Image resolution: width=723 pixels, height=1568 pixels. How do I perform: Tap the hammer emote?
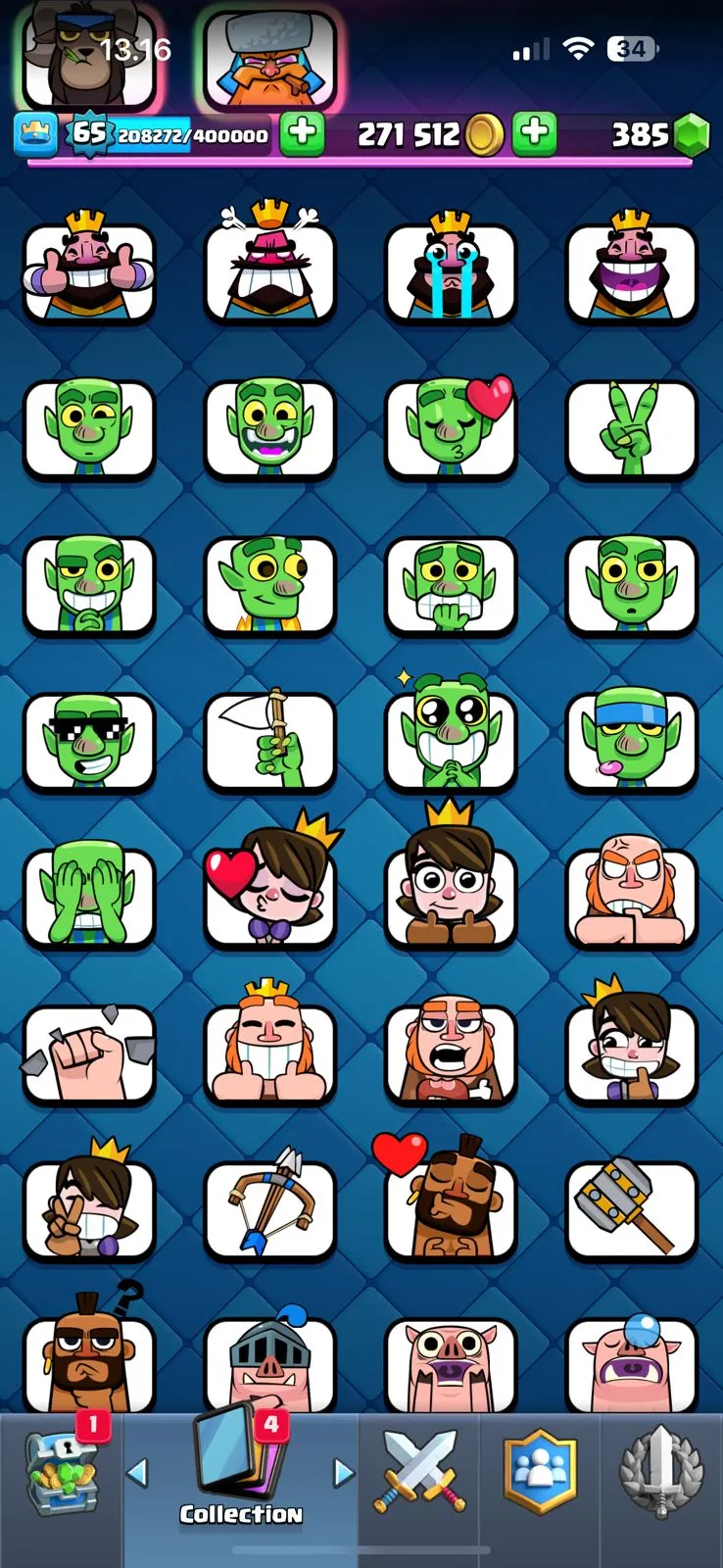click(x=632, y=1209)
